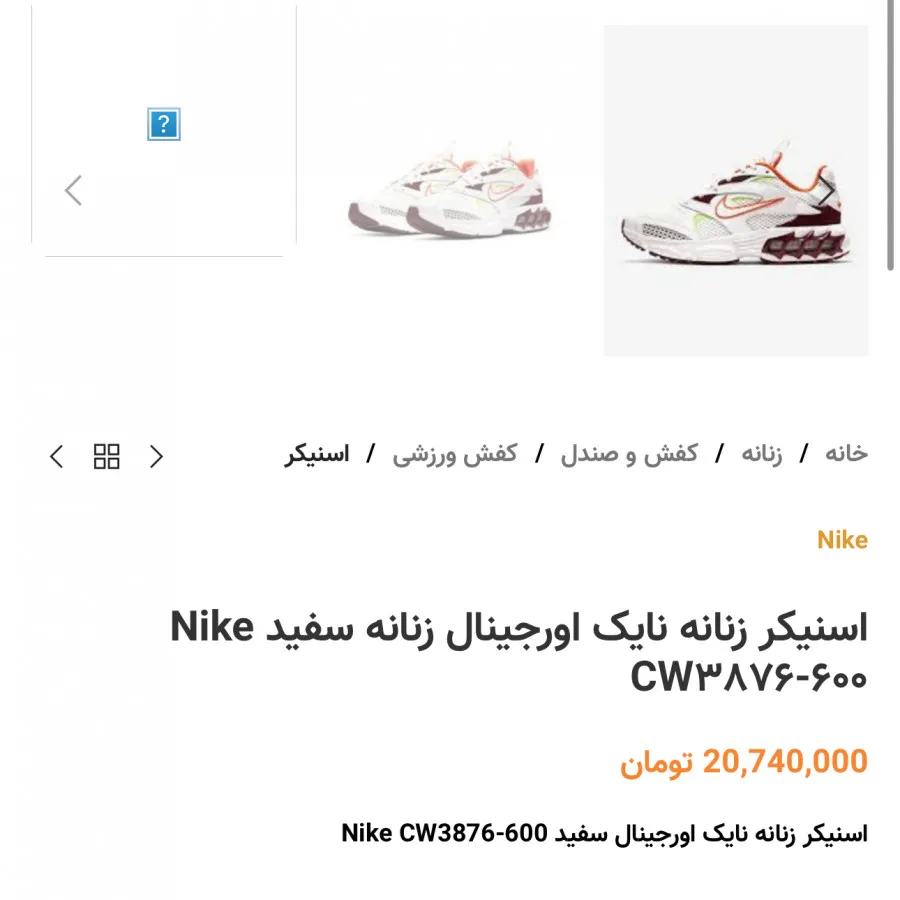Go to the خانه breadcrumb link
Image resolution: width=900 pixels, height=900 pixels.
[846, 453]
